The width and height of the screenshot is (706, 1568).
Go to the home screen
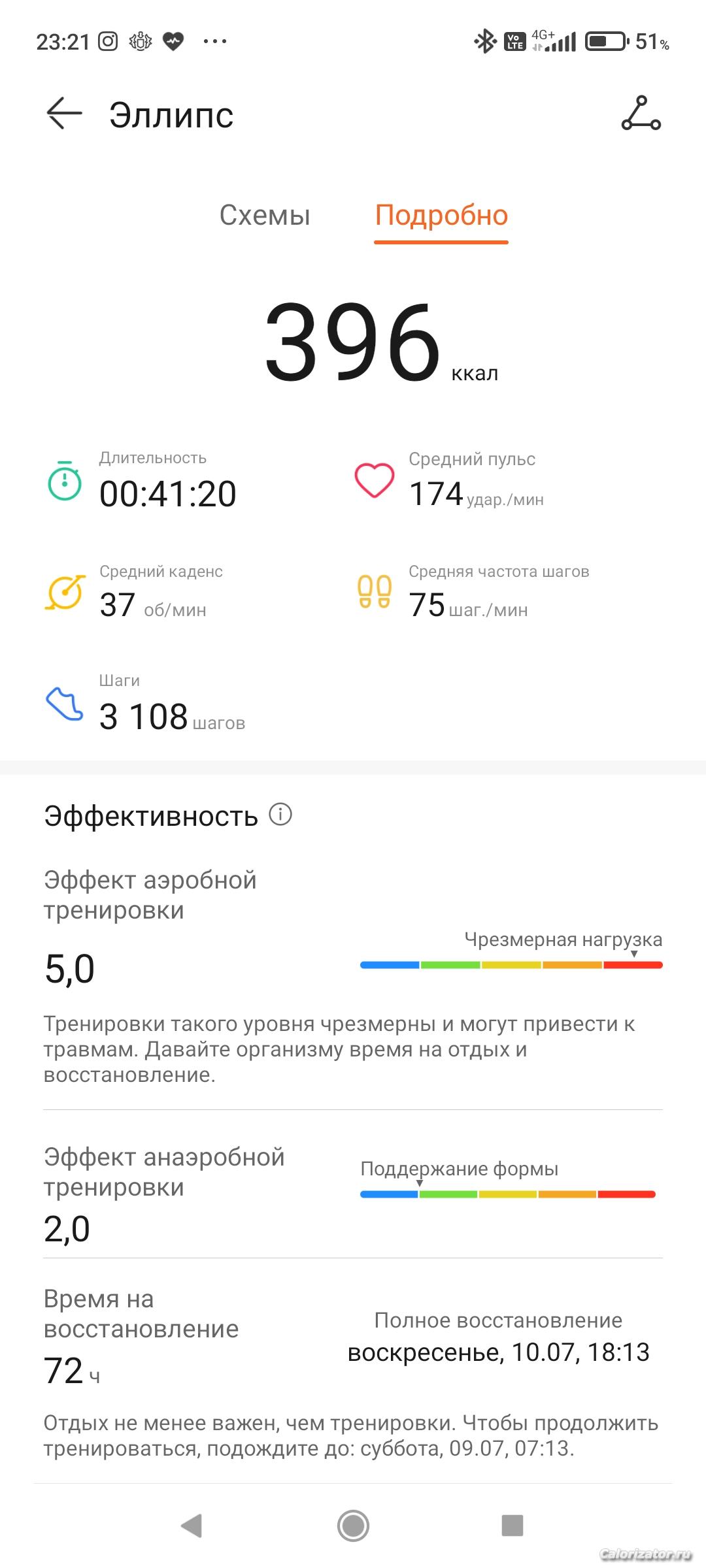point(353,1526)
